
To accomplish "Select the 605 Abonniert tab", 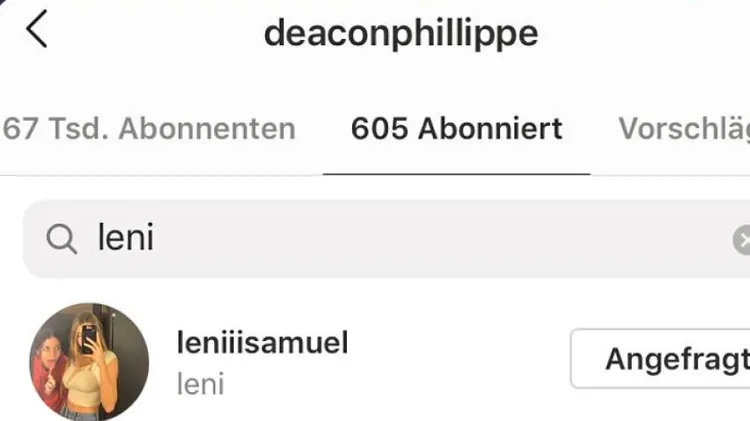I will point(456,129).
